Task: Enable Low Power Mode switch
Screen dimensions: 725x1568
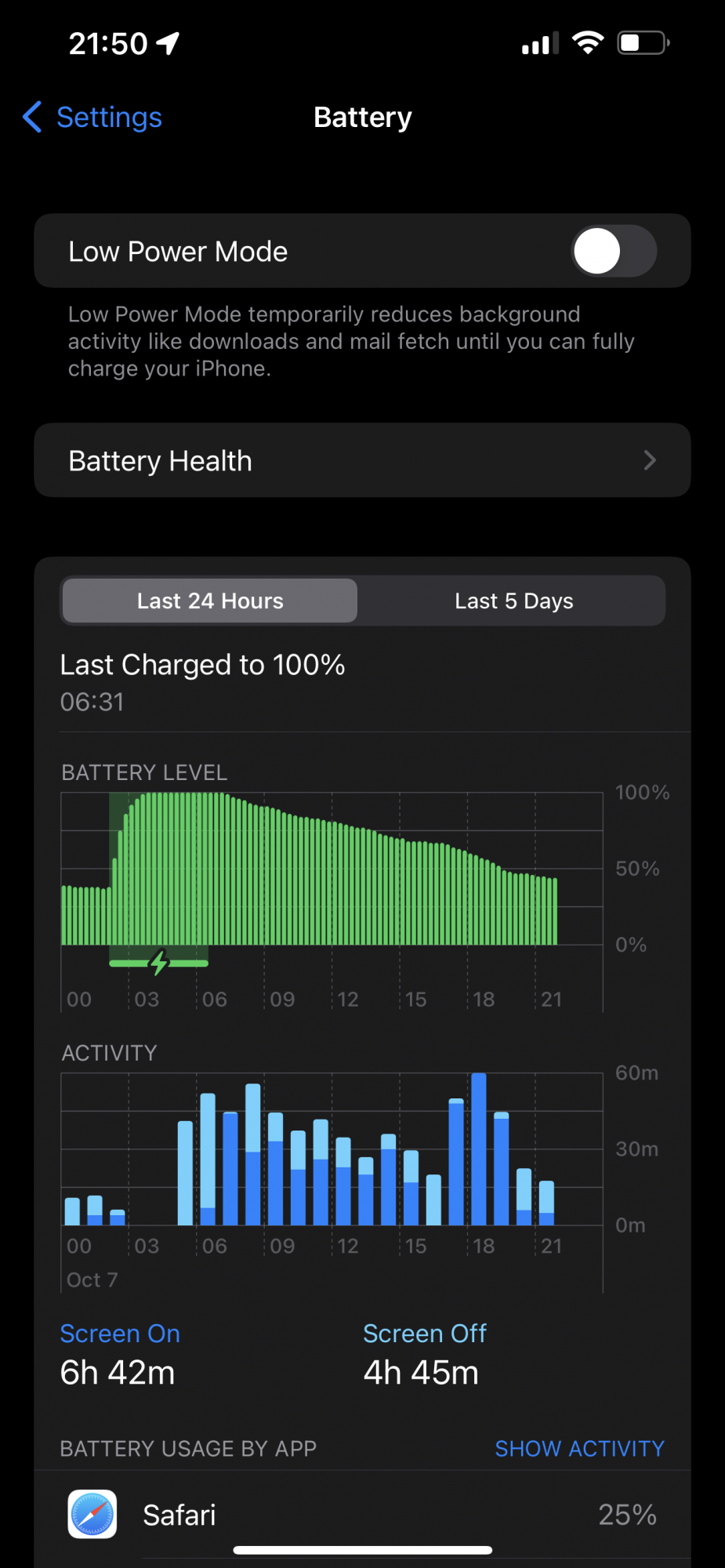Action: 613,252
